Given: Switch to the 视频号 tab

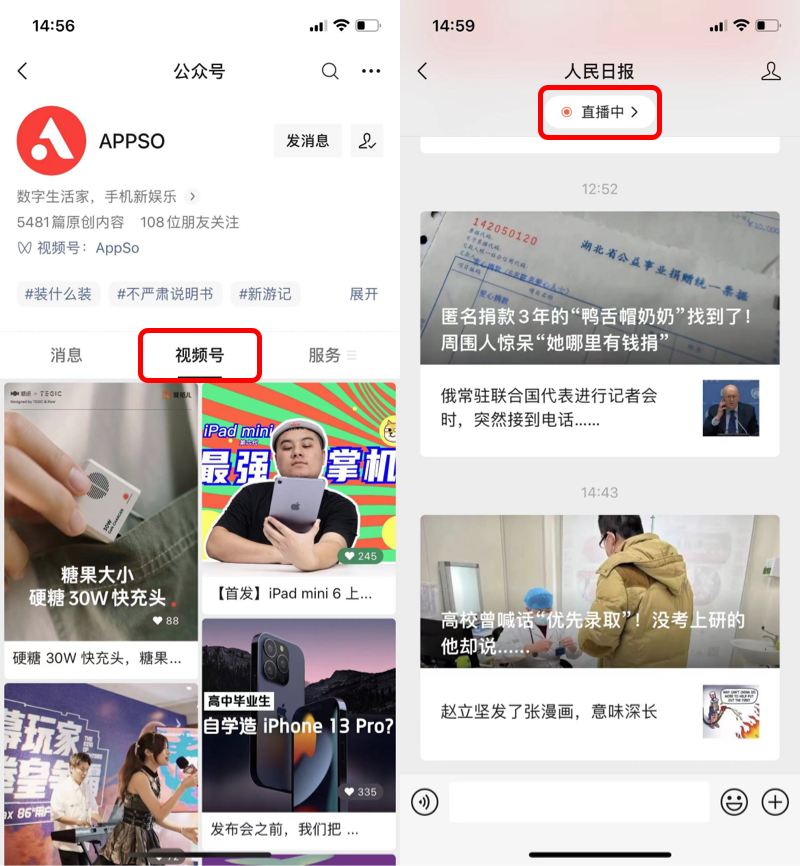Looking at the screenshot, I should [199, 355].
